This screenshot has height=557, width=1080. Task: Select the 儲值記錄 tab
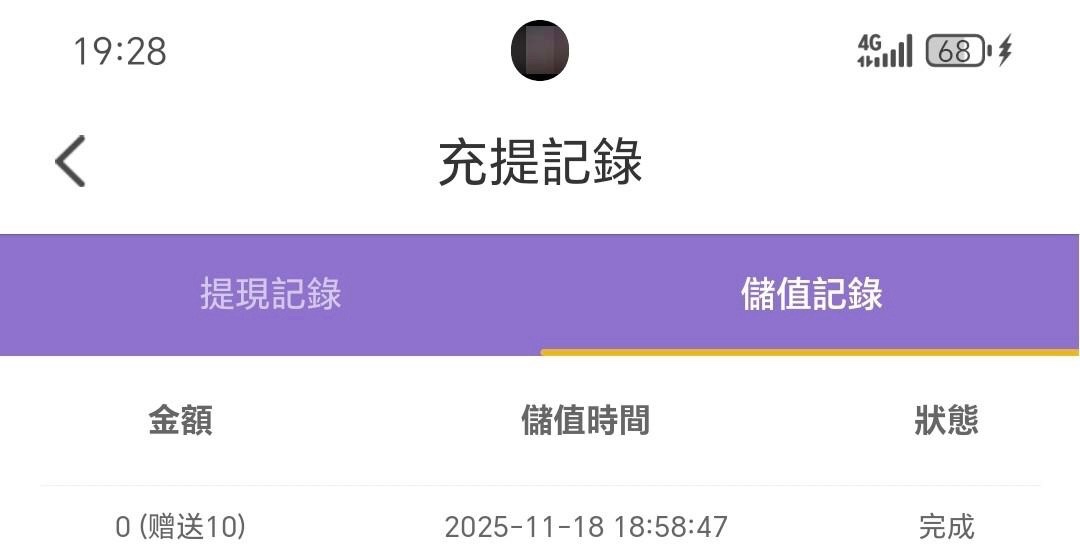811,295
